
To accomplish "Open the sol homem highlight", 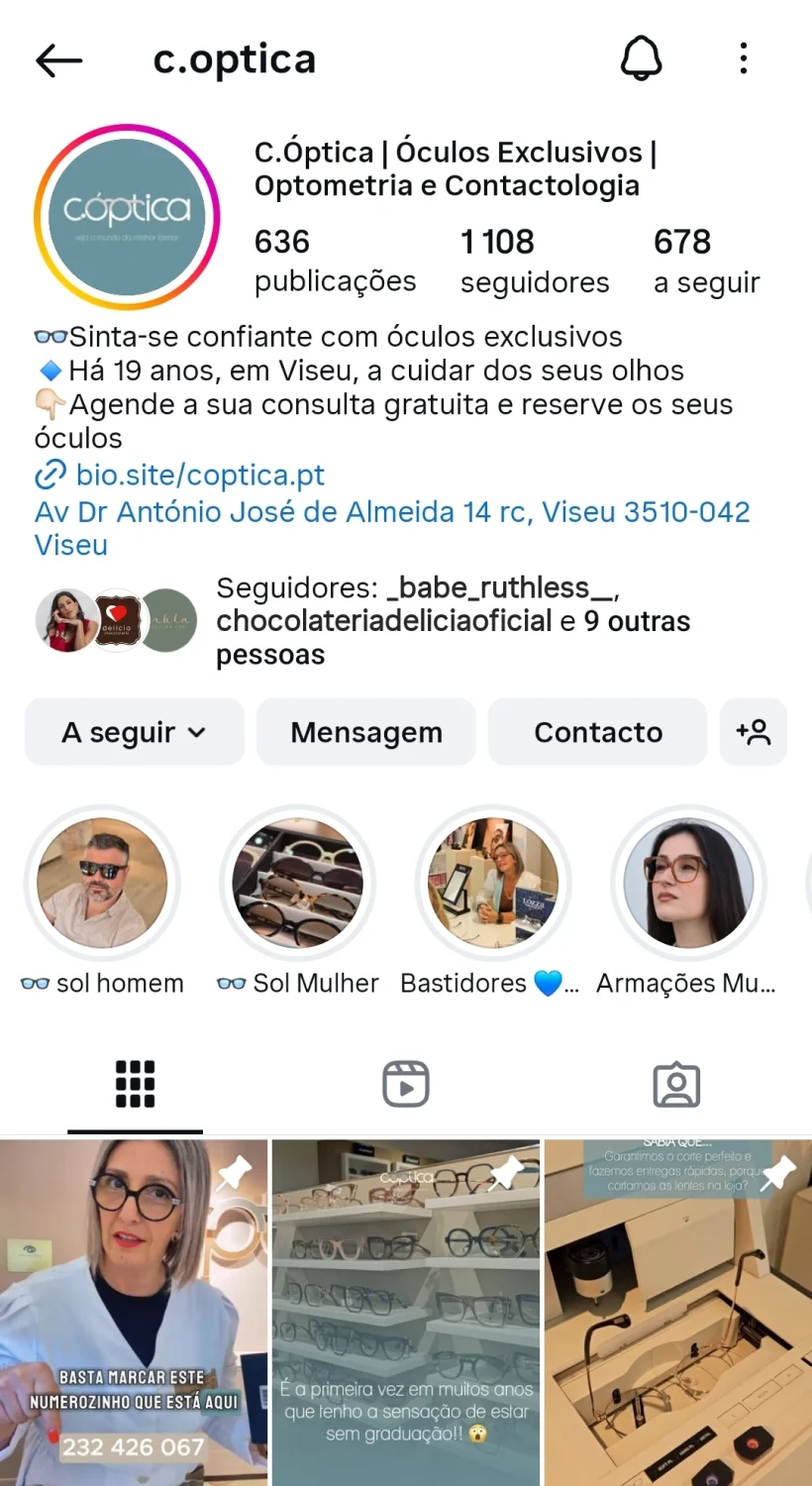I will point(102,883).
